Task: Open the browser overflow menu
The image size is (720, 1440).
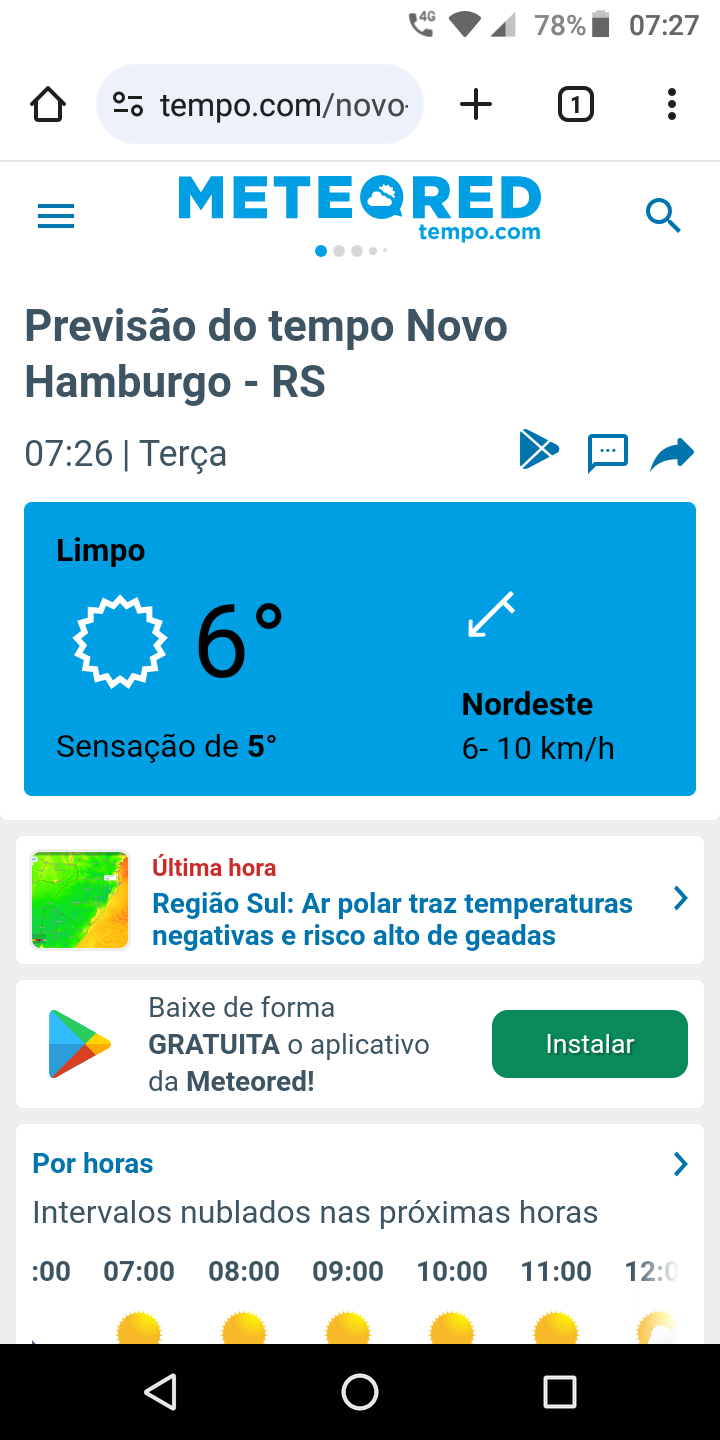Action: [671, 104]
